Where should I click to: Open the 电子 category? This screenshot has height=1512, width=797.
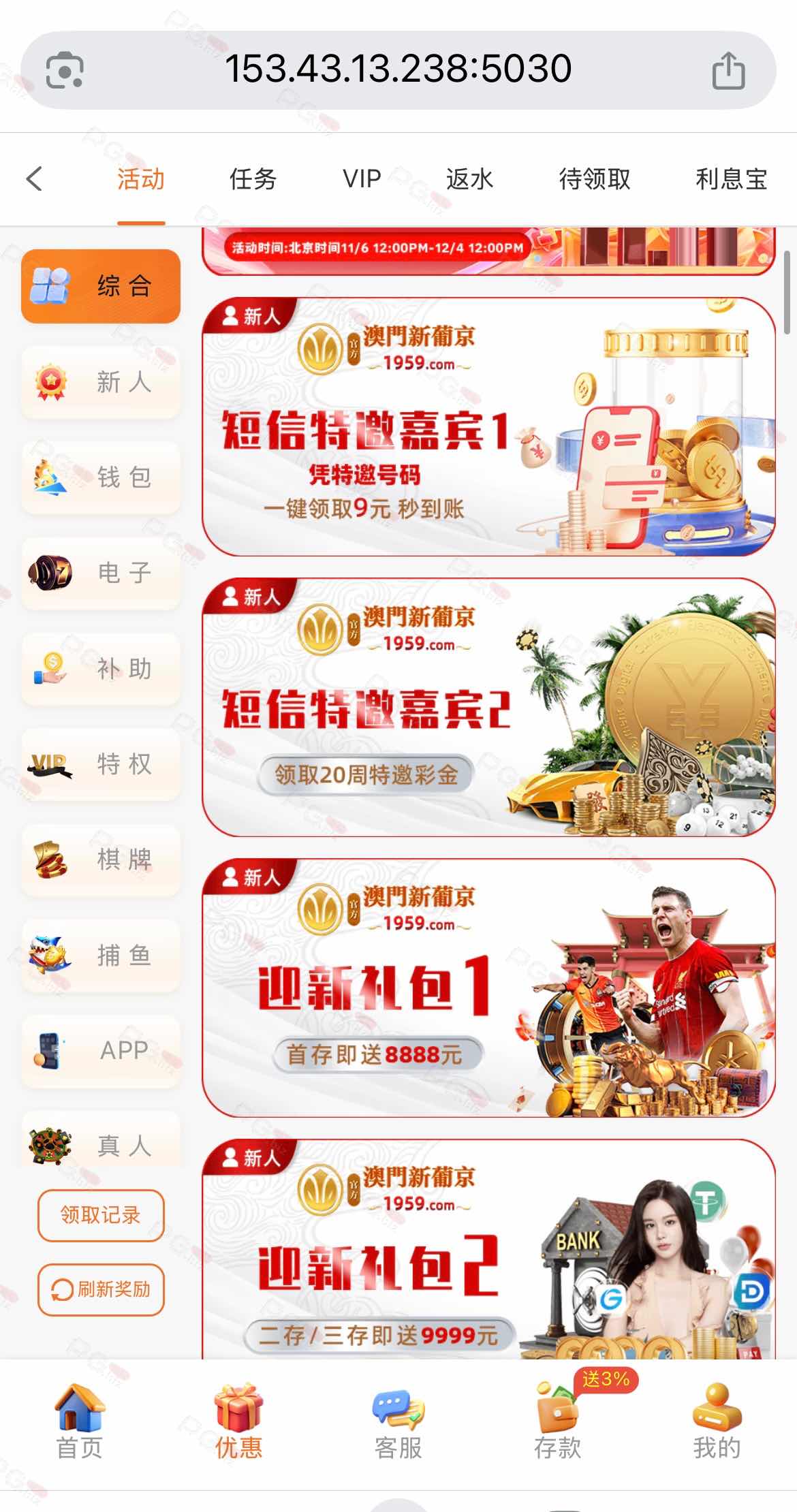(101, 573)
